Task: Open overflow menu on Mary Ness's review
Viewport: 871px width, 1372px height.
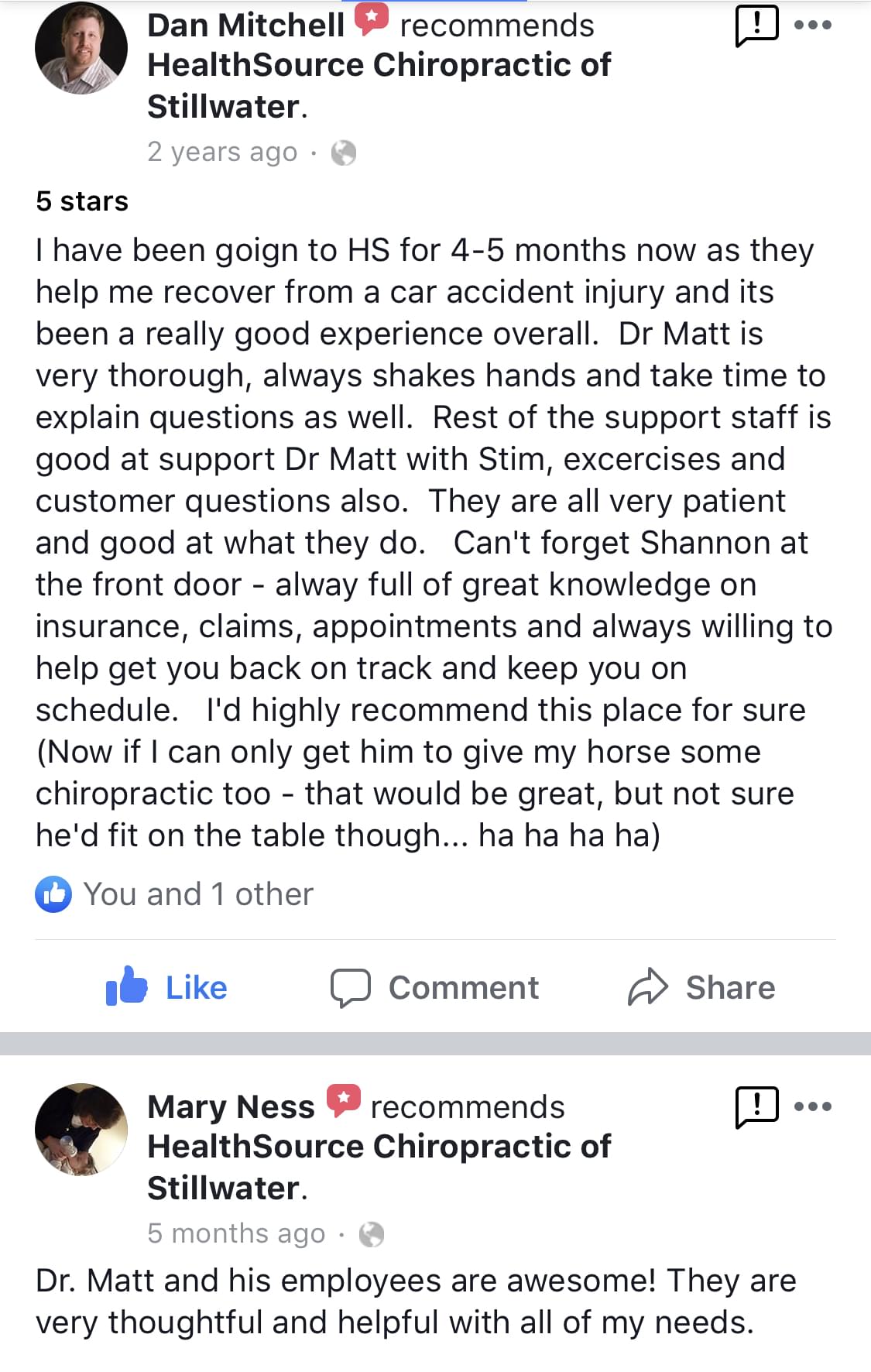Action: (x=814, y=1106)
